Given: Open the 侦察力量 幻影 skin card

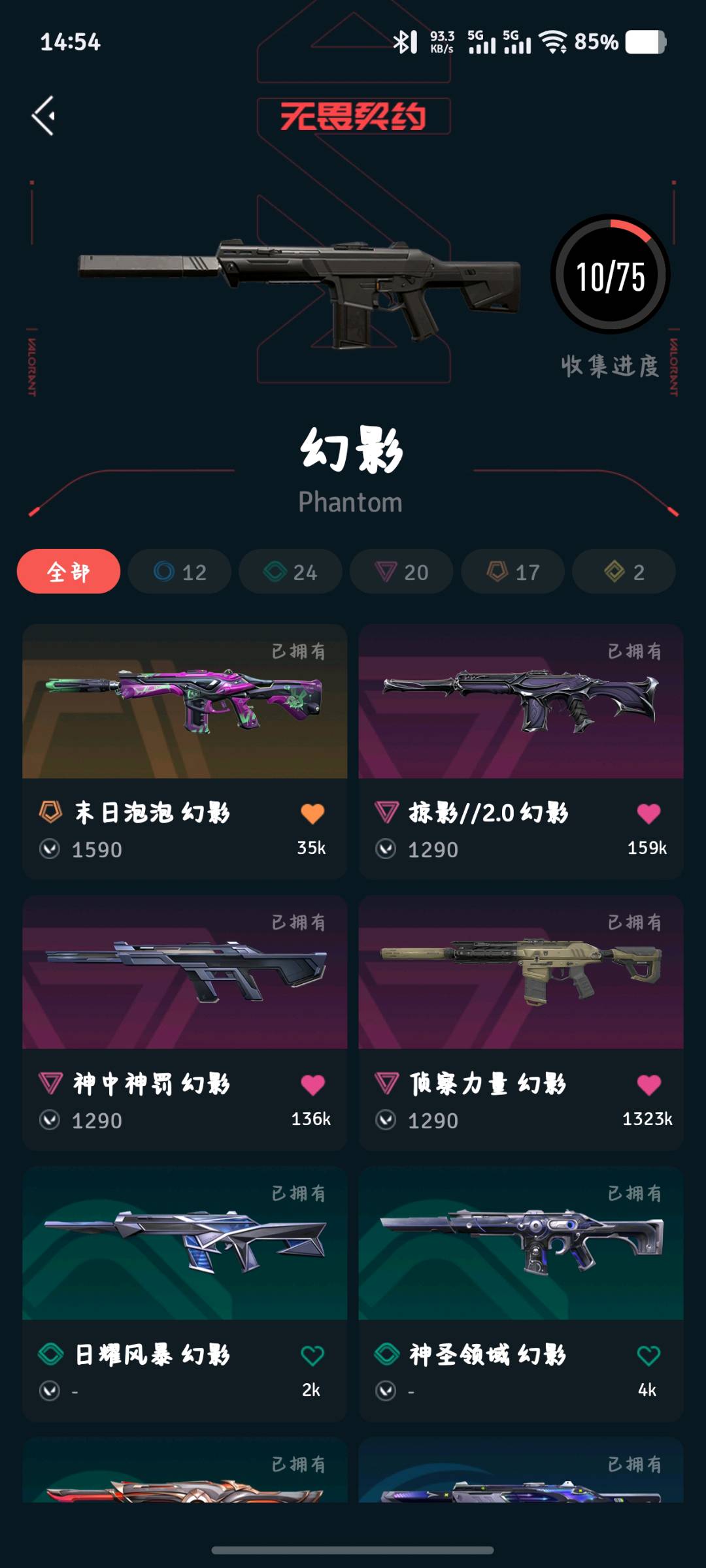Looking at the screenshot, I should [x=521, y=1022].
